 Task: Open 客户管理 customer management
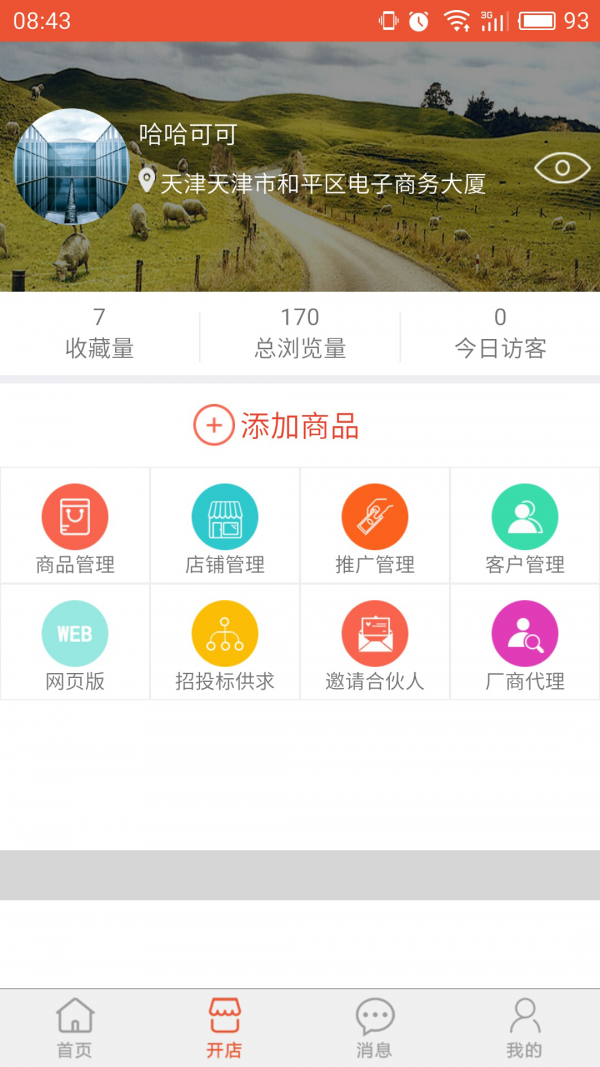pos(525,526)
